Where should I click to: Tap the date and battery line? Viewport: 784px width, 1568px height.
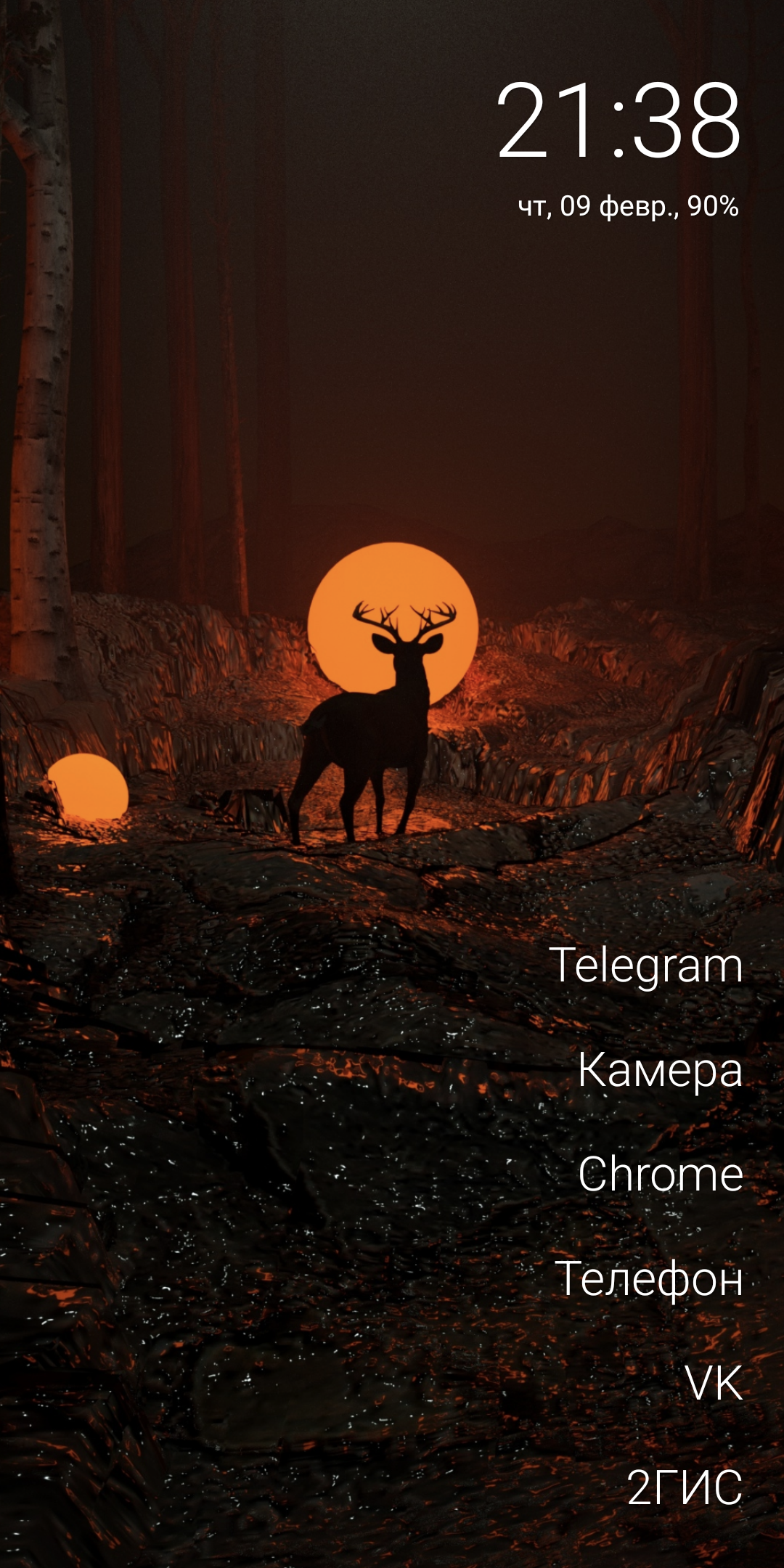click(628, 207)
